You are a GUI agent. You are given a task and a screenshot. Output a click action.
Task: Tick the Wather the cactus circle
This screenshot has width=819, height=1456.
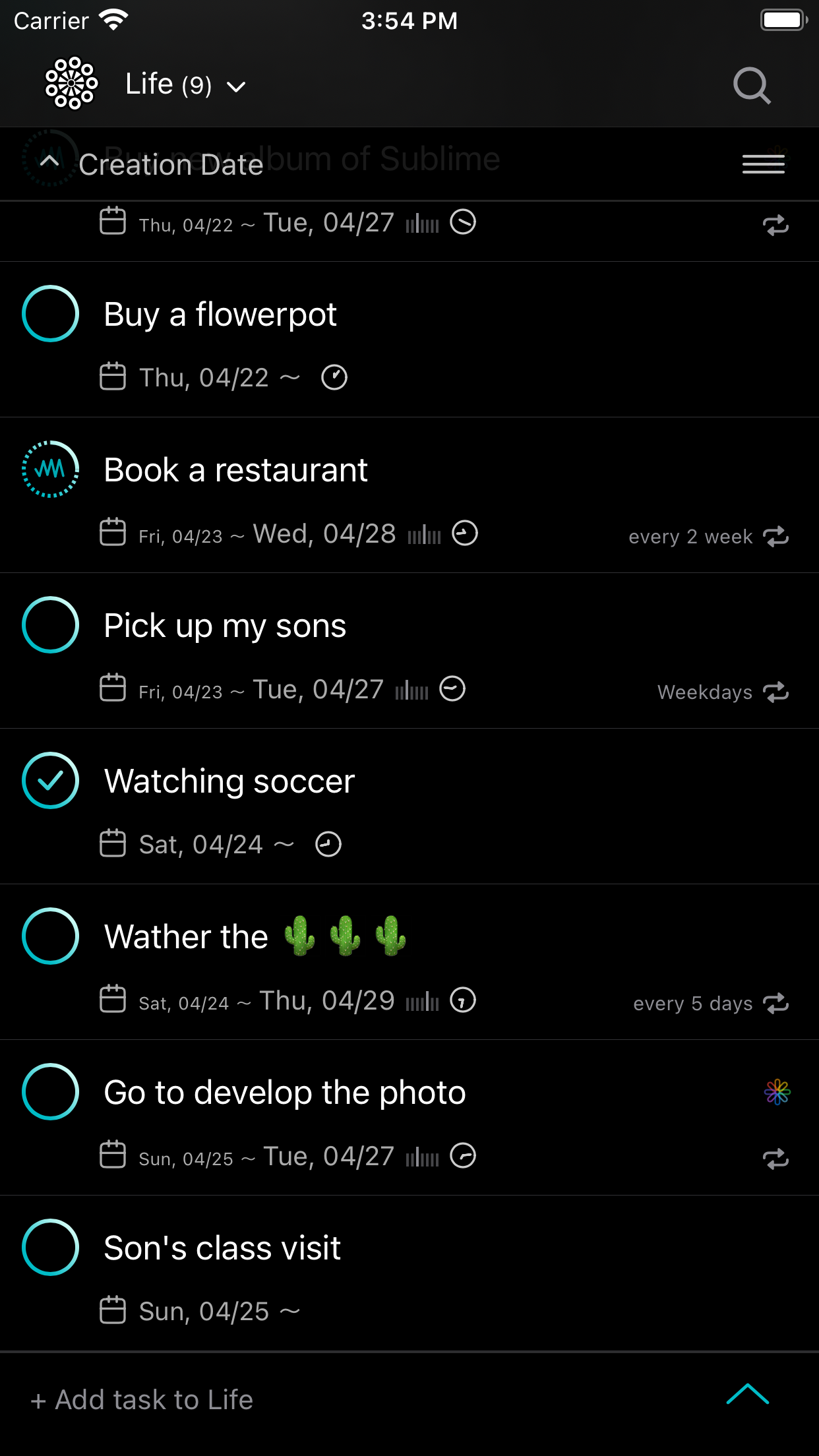(50, 936)
